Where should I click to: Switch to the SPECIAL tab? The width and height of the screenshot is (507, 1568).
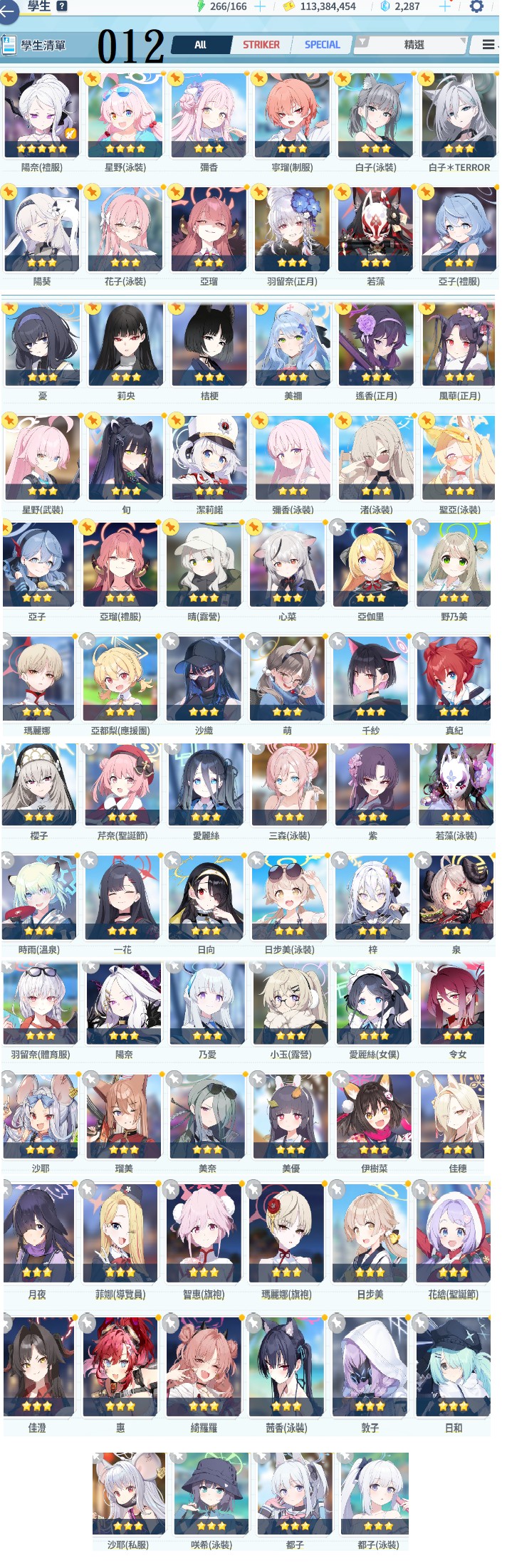click(322, 44)
